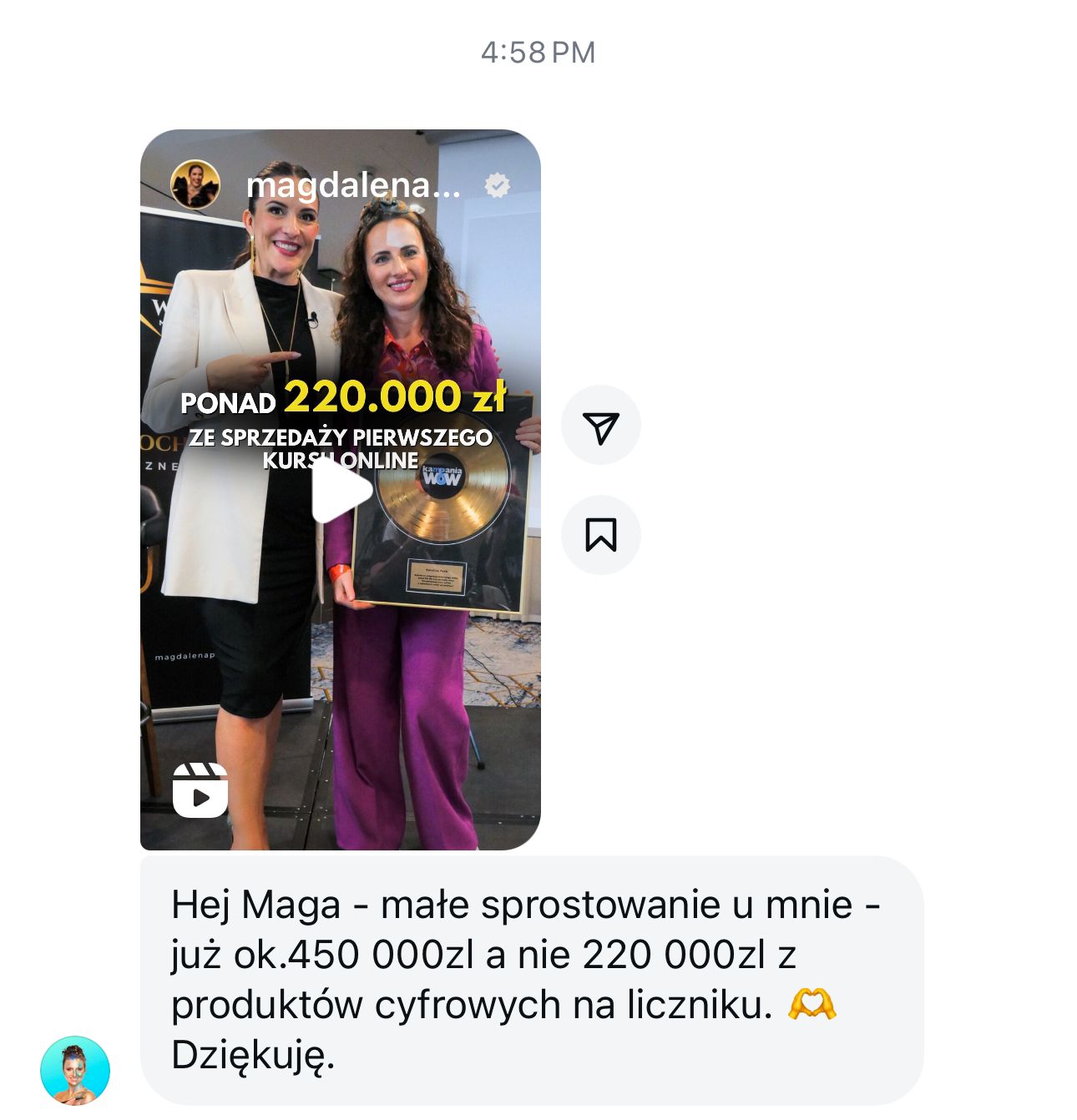This screenshot has width=1077, height=1120.
Task: Play the shared reel video
Action: 340,492
